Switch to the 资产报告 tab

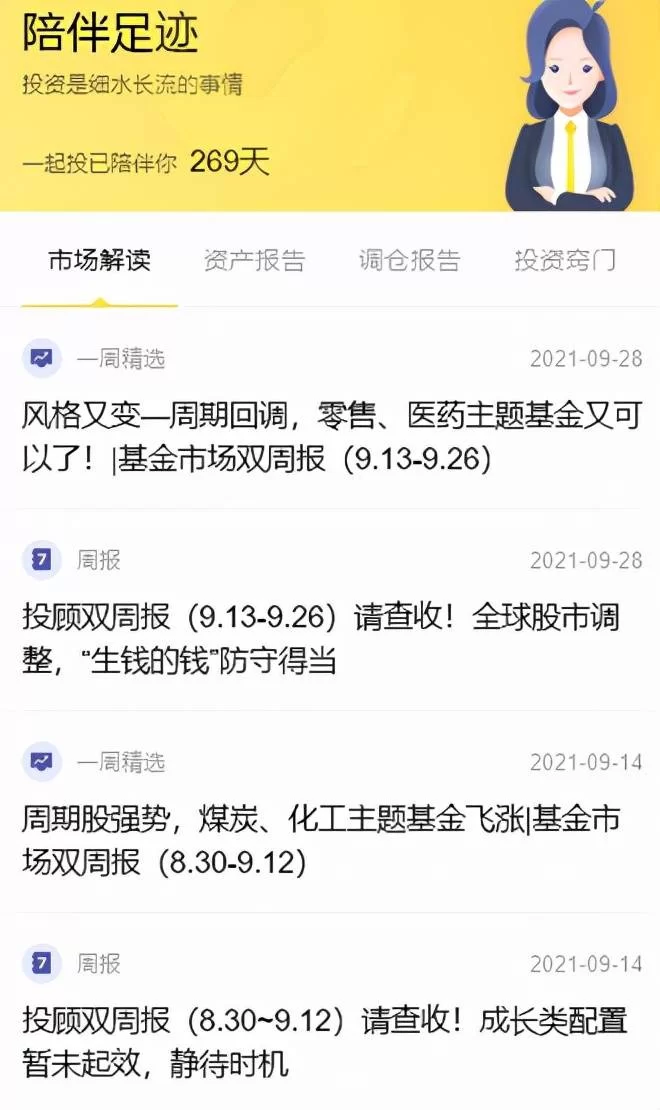tap(254, 262)
